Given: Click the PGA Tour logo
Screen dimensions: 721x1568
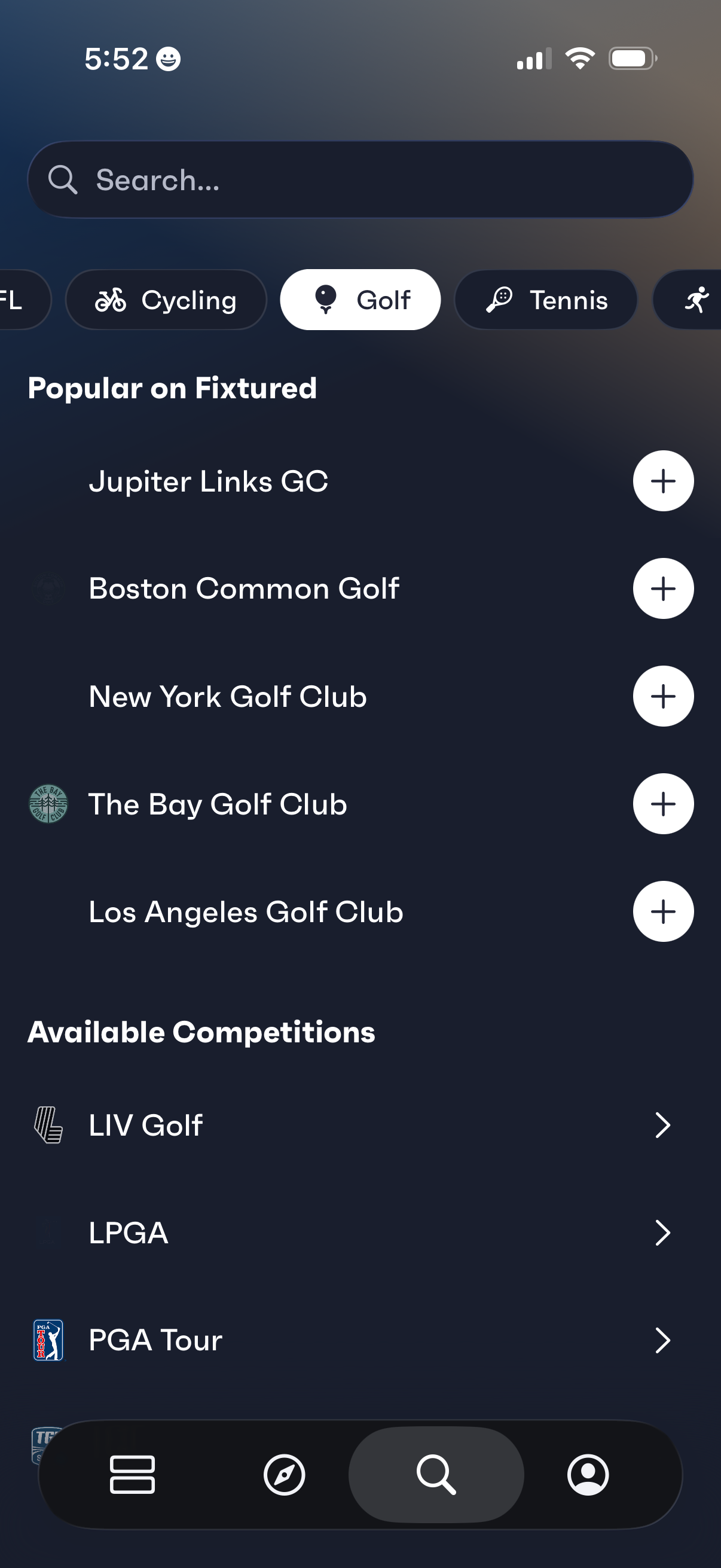Looking at the screenshot, I should [x=48, y=1340].
